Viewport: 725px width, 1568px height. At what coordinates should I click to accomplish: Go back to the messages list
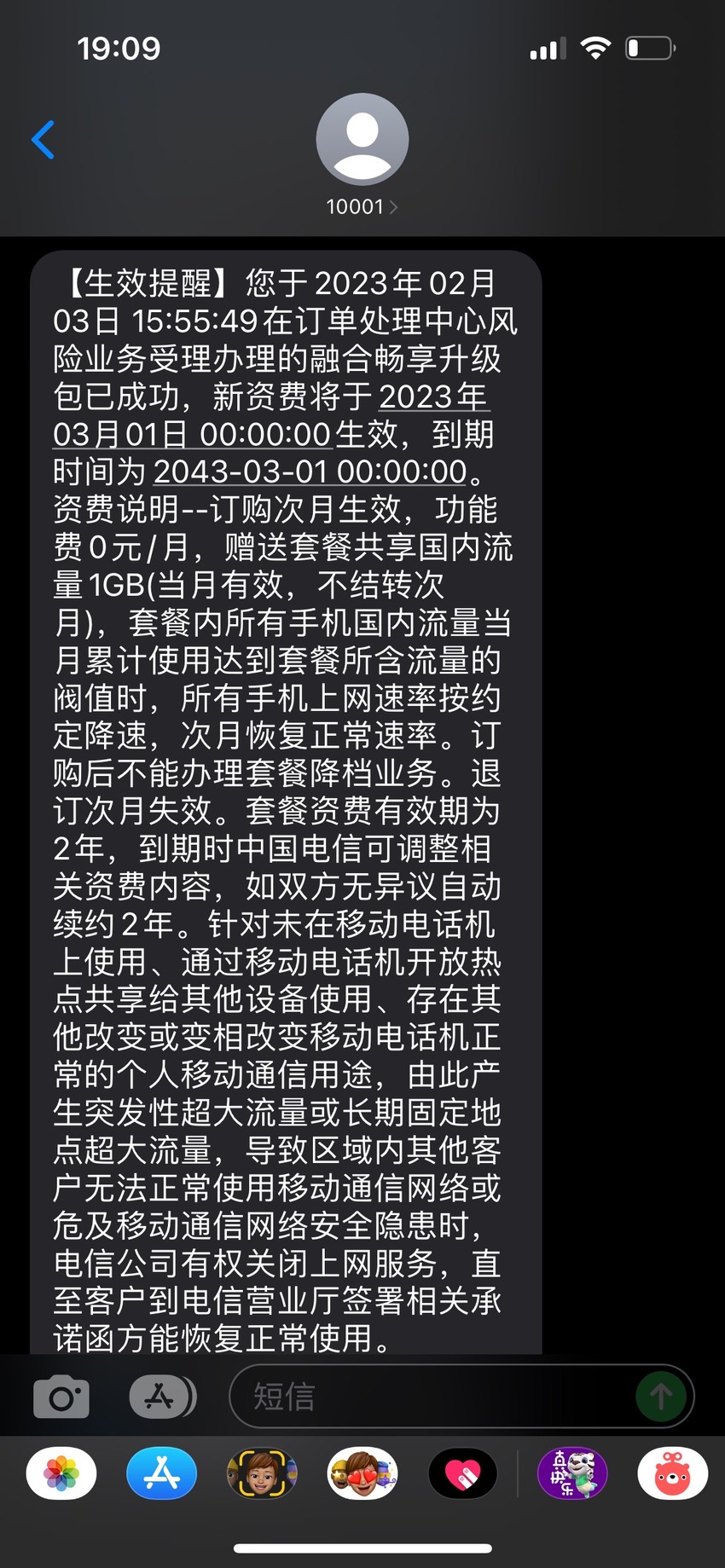coord(43,140)
